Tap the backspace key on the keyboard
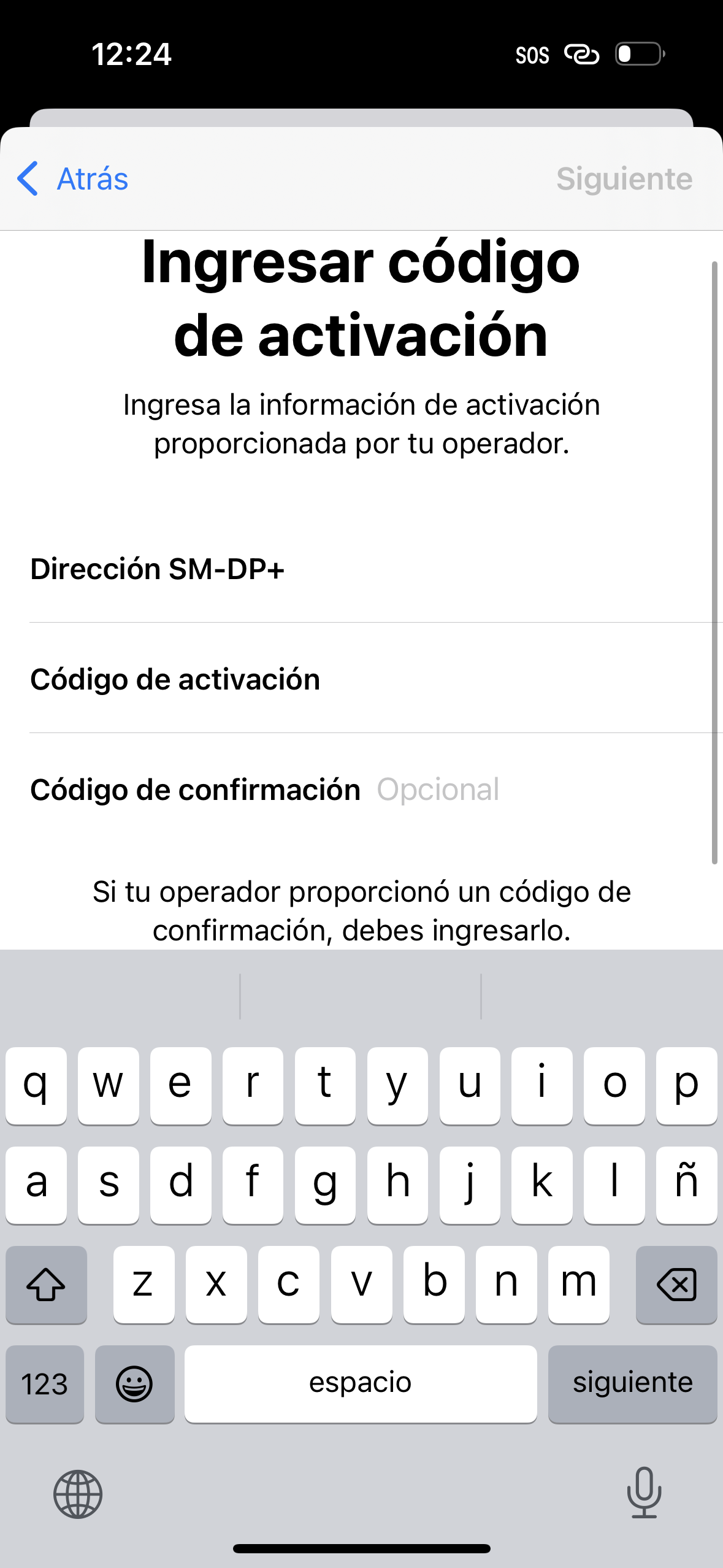This screenshot has height=1568, width=723. coord(676,1284)
